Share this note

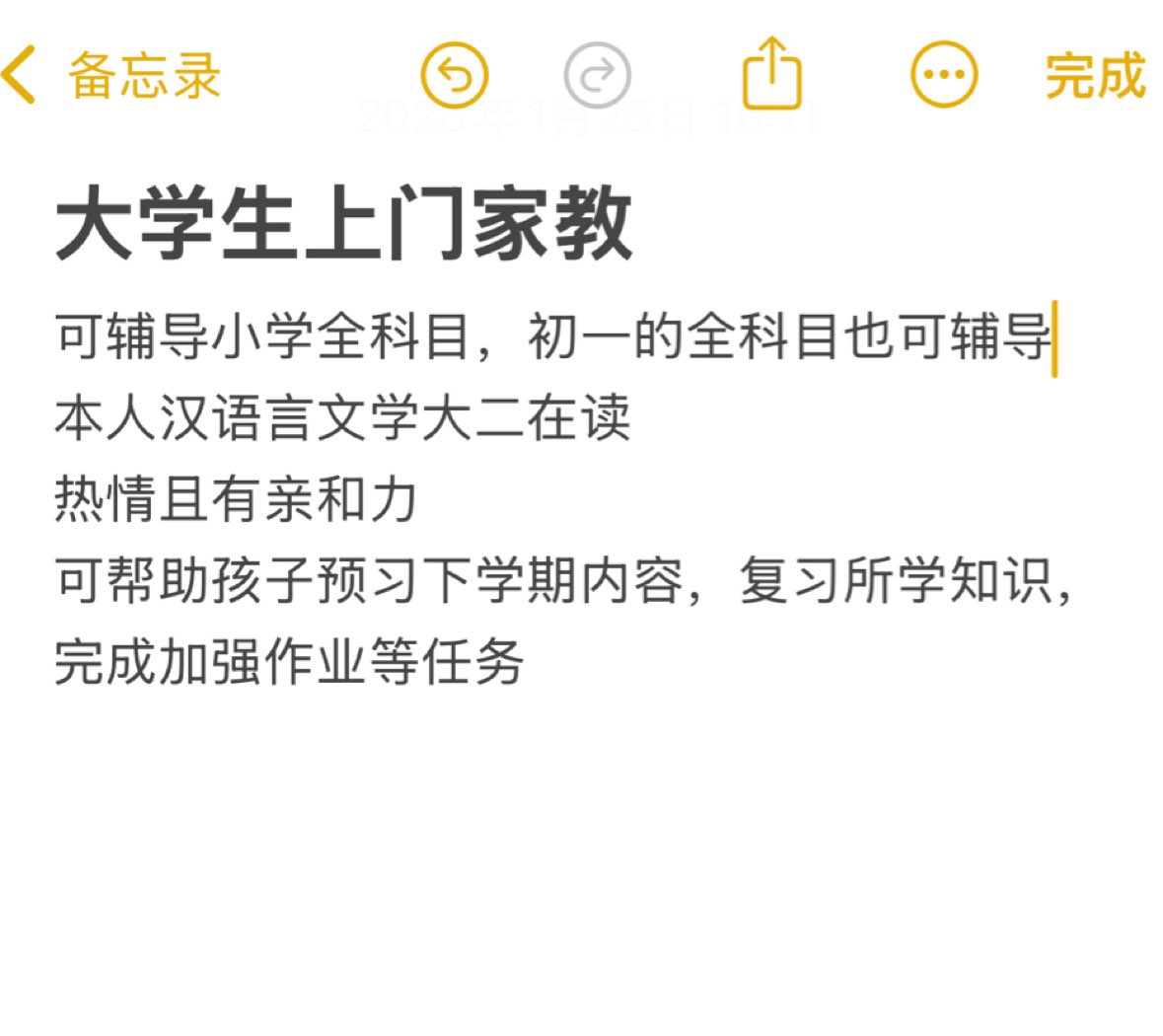[770, 73]
